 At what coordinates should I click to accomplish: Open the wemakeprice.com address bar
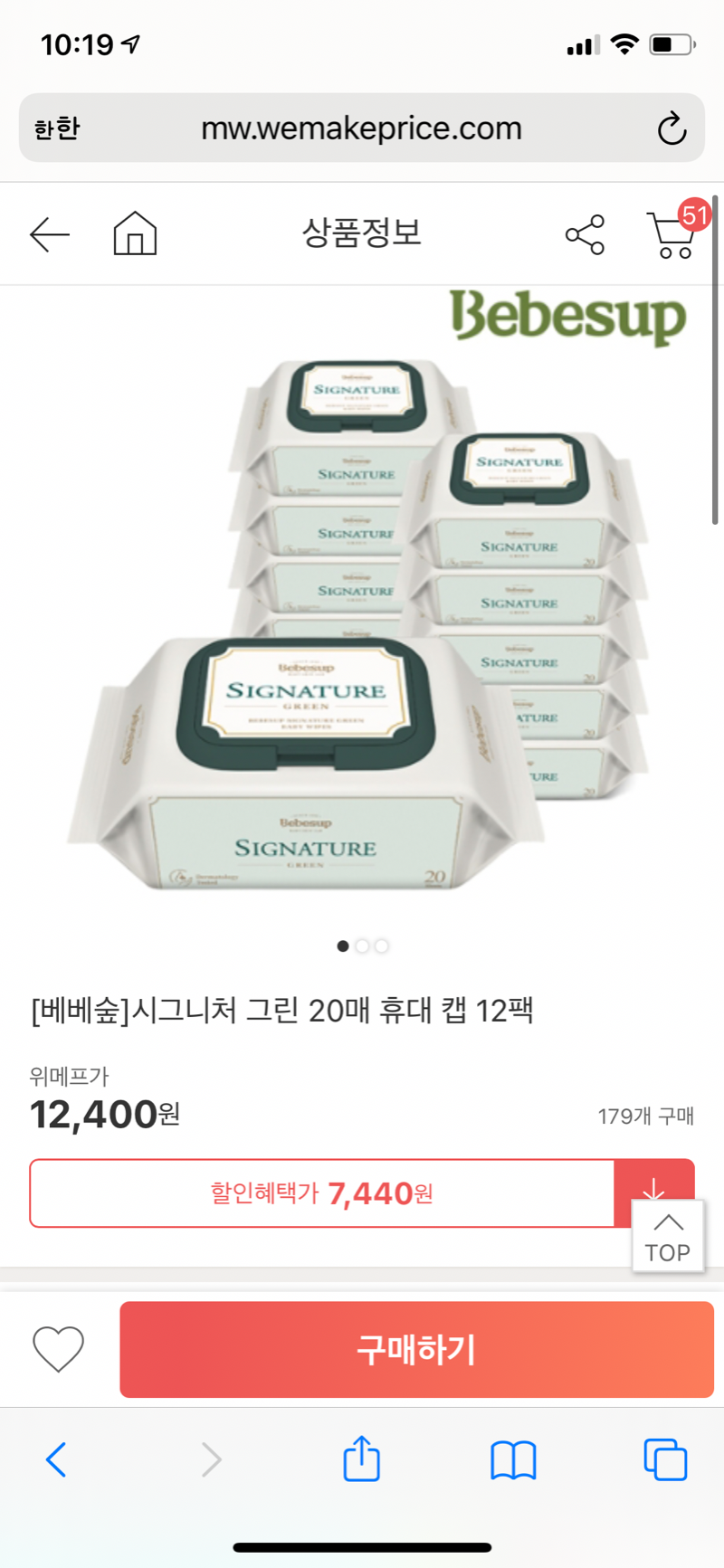361,128
